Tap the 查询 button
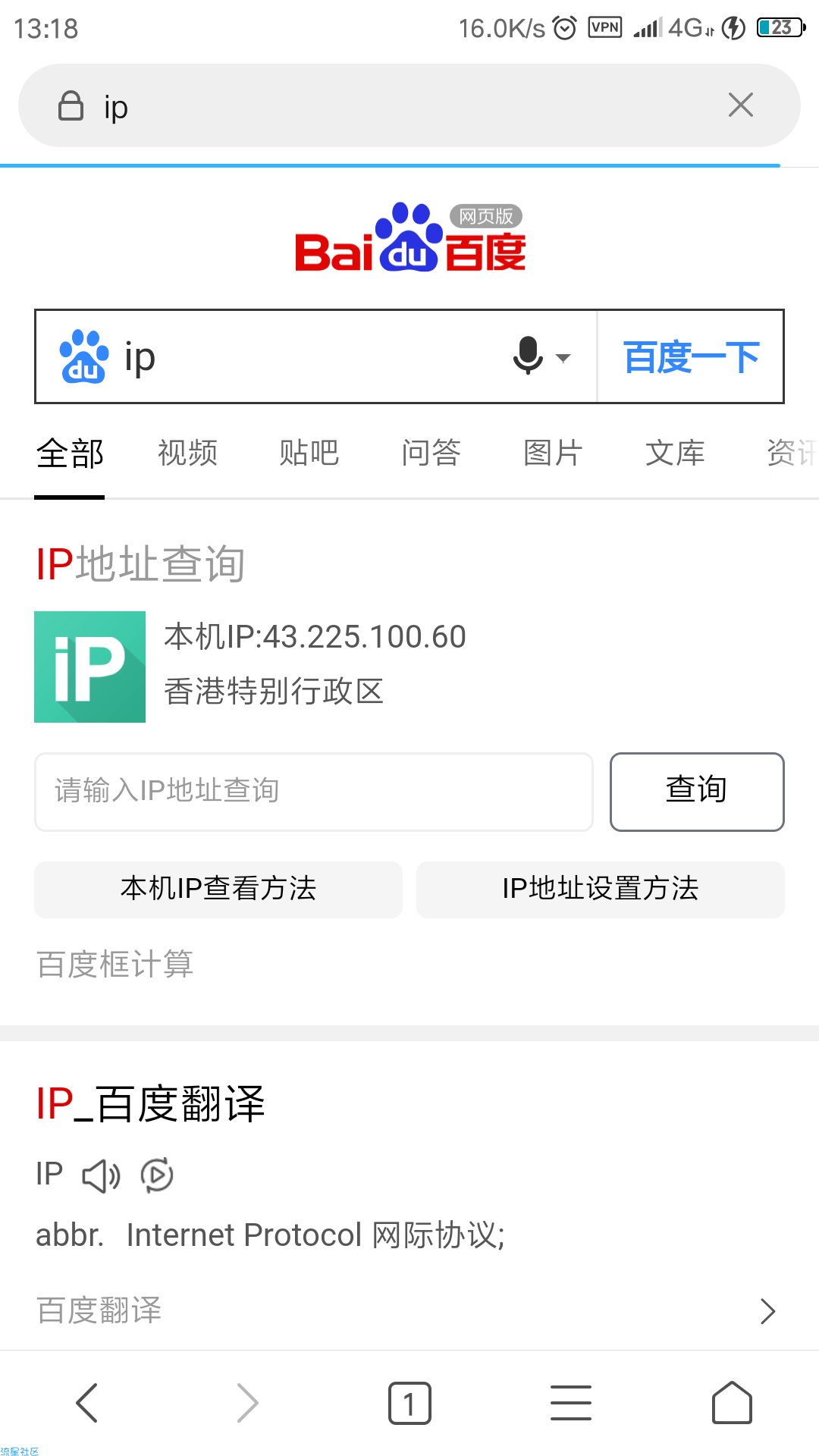Image resolution: width=819 pixels, height=1456 pixels. coord(696,791)
